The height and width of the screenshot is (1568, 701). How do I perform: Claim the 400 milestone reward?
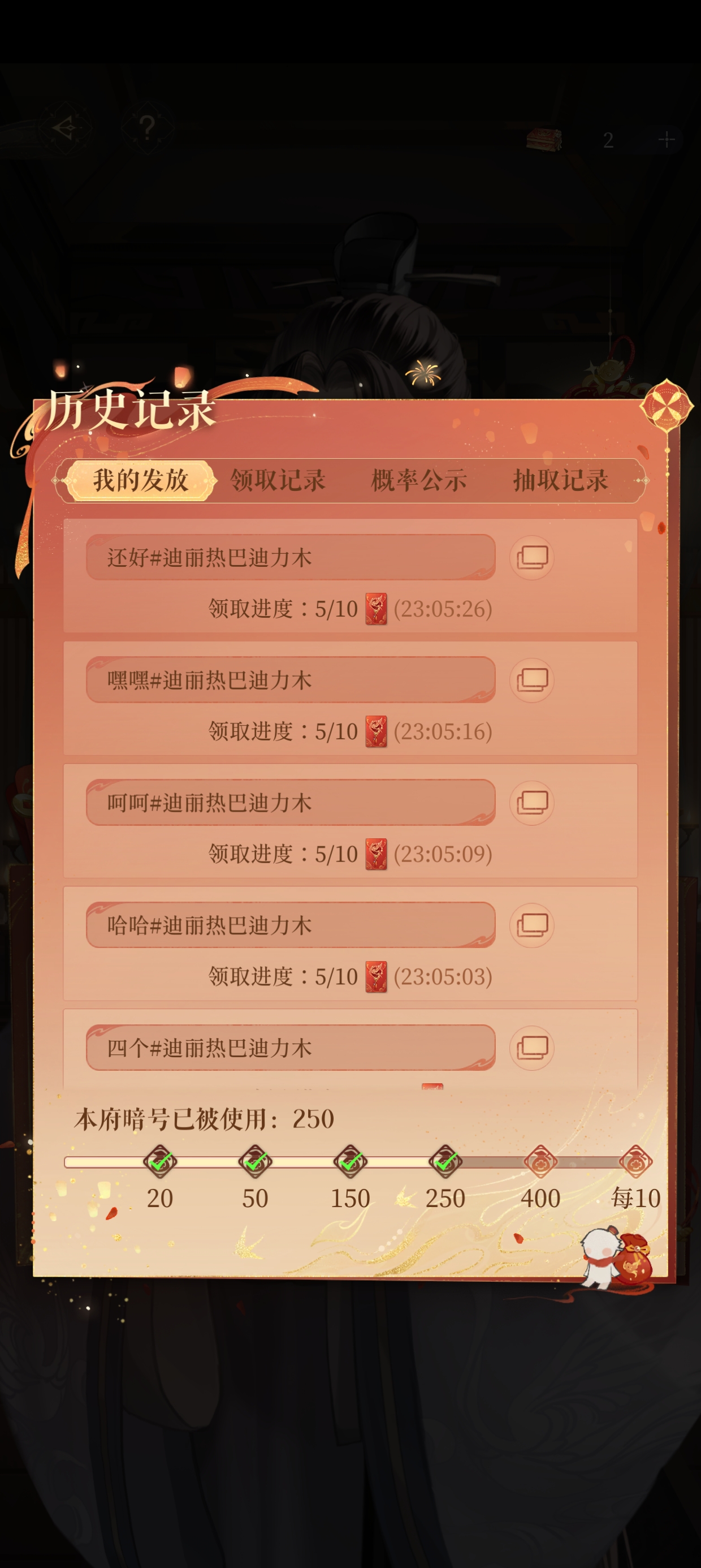(540, 1161)
